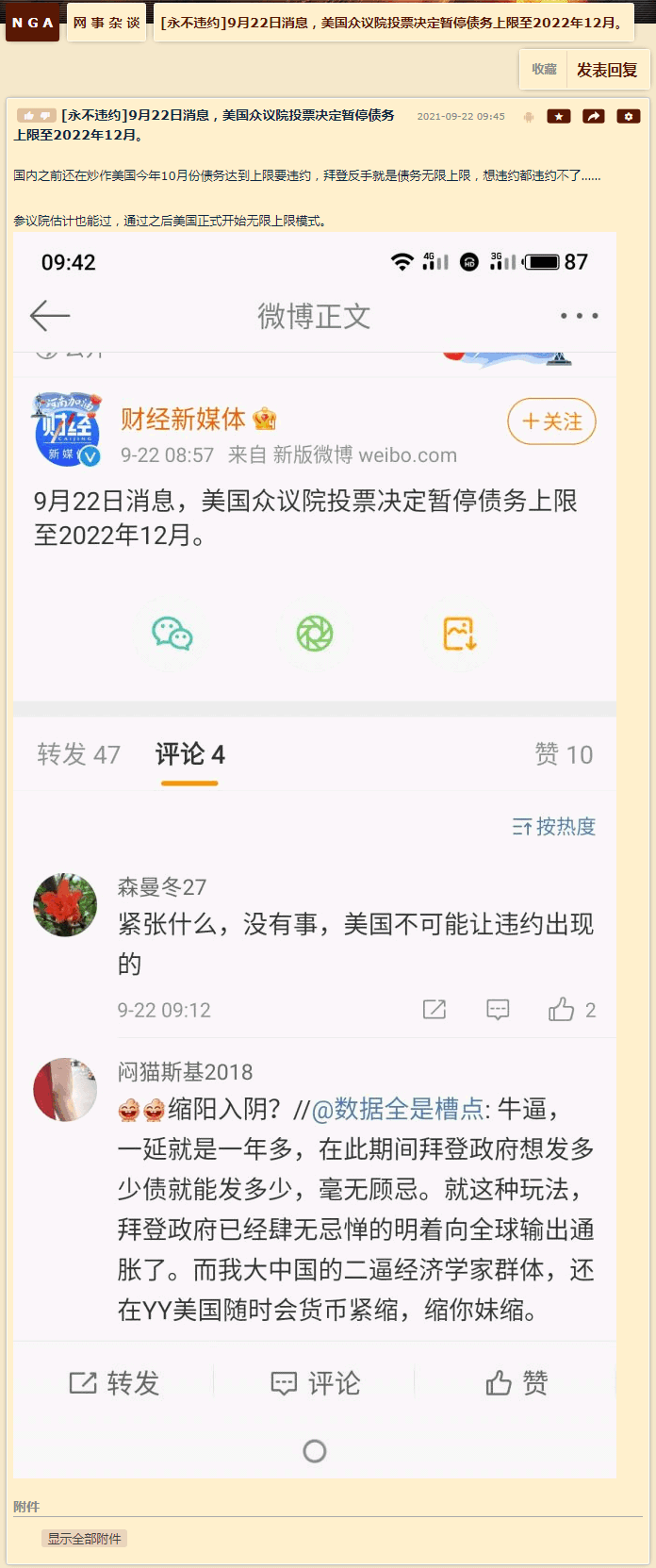656x1568 pixels.
Task: Tap 发表回复 to post a reply
Action: pyautogui.click(x=607, y=70)
